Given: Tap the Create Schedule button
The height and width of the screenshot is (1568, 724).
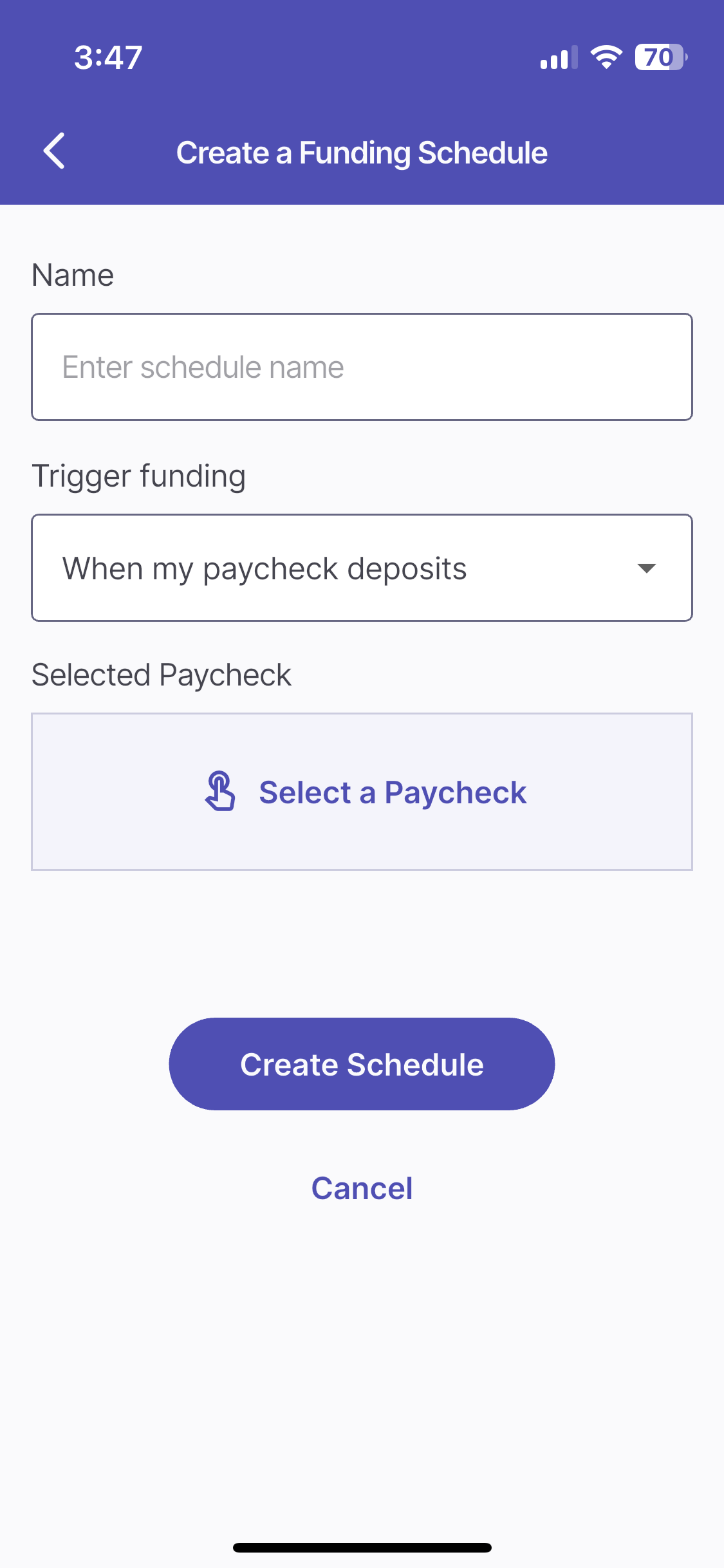Looking at the screenshot, I should [362, 1064].
